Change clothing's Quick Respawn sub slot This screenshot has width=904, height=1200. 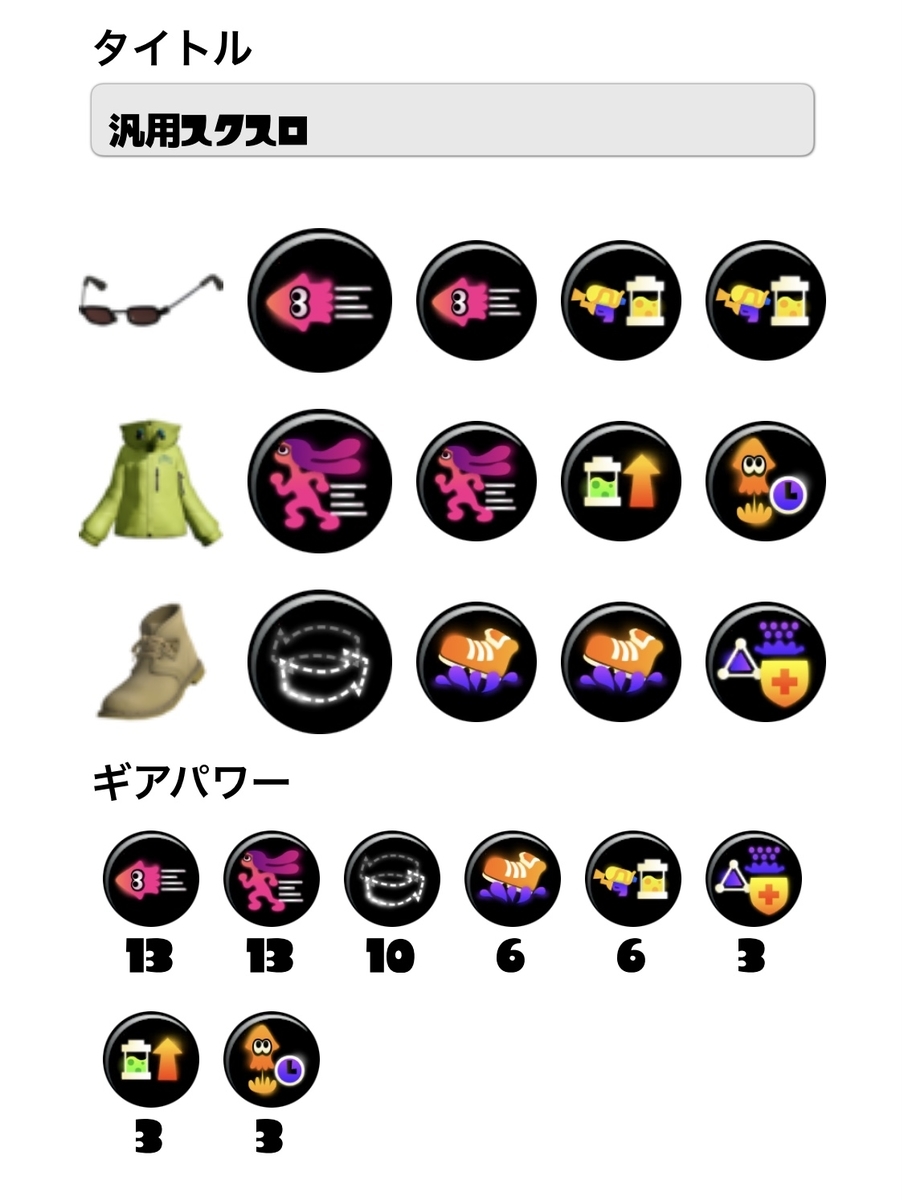tap(766, 481)
